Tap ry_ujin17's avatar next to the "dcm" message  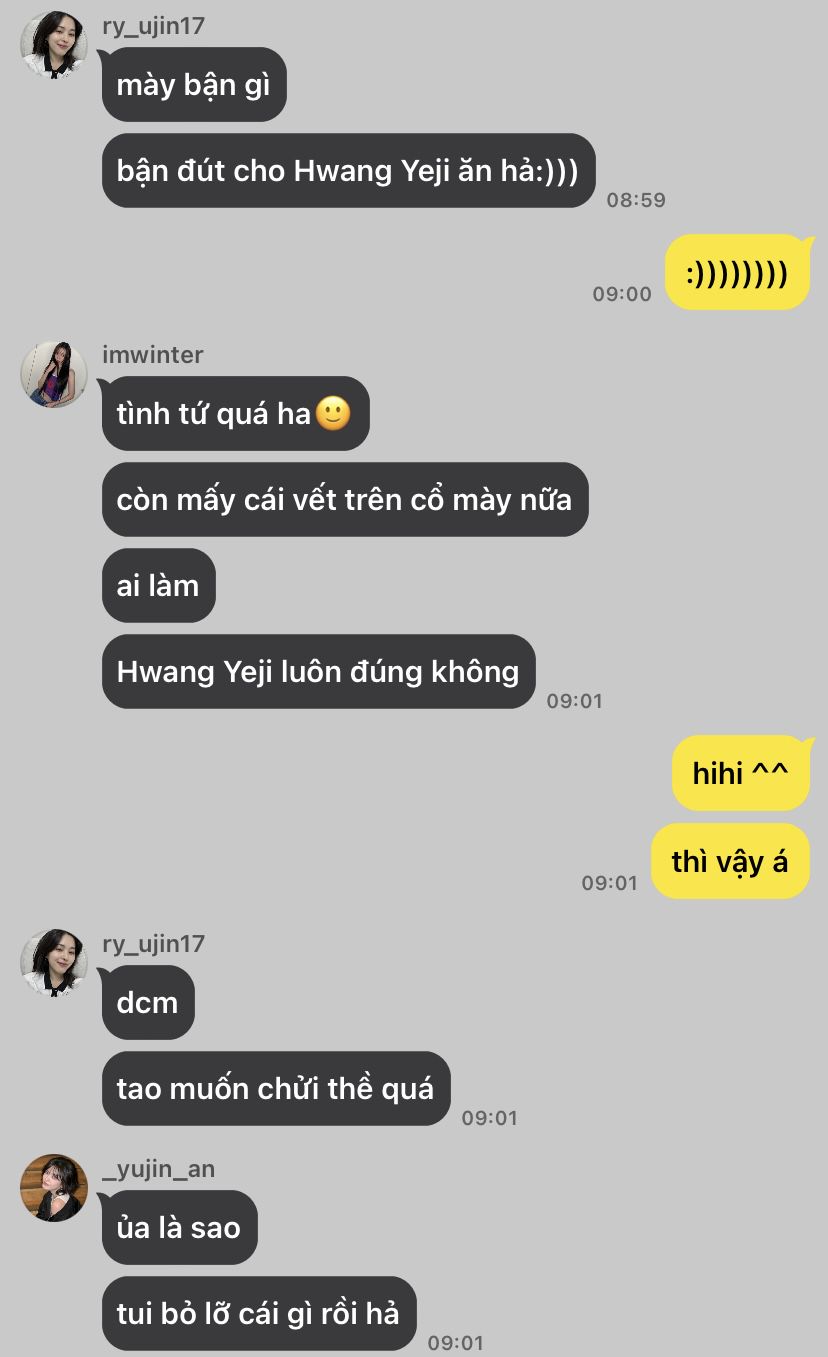pyautogui.click(x=54, y=963)
